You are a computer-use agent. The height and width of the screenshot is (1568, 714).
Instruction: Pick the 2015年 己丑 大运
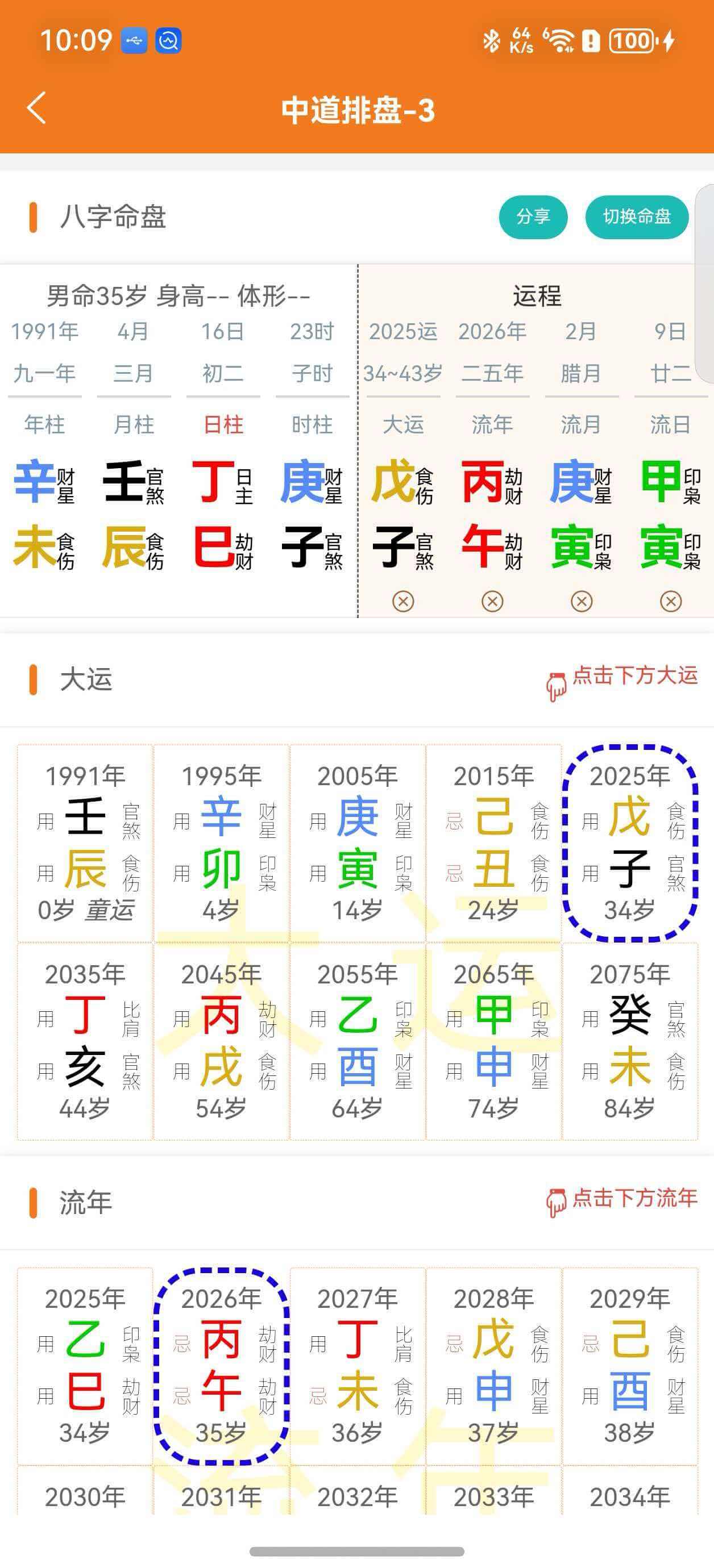(493, 843)
